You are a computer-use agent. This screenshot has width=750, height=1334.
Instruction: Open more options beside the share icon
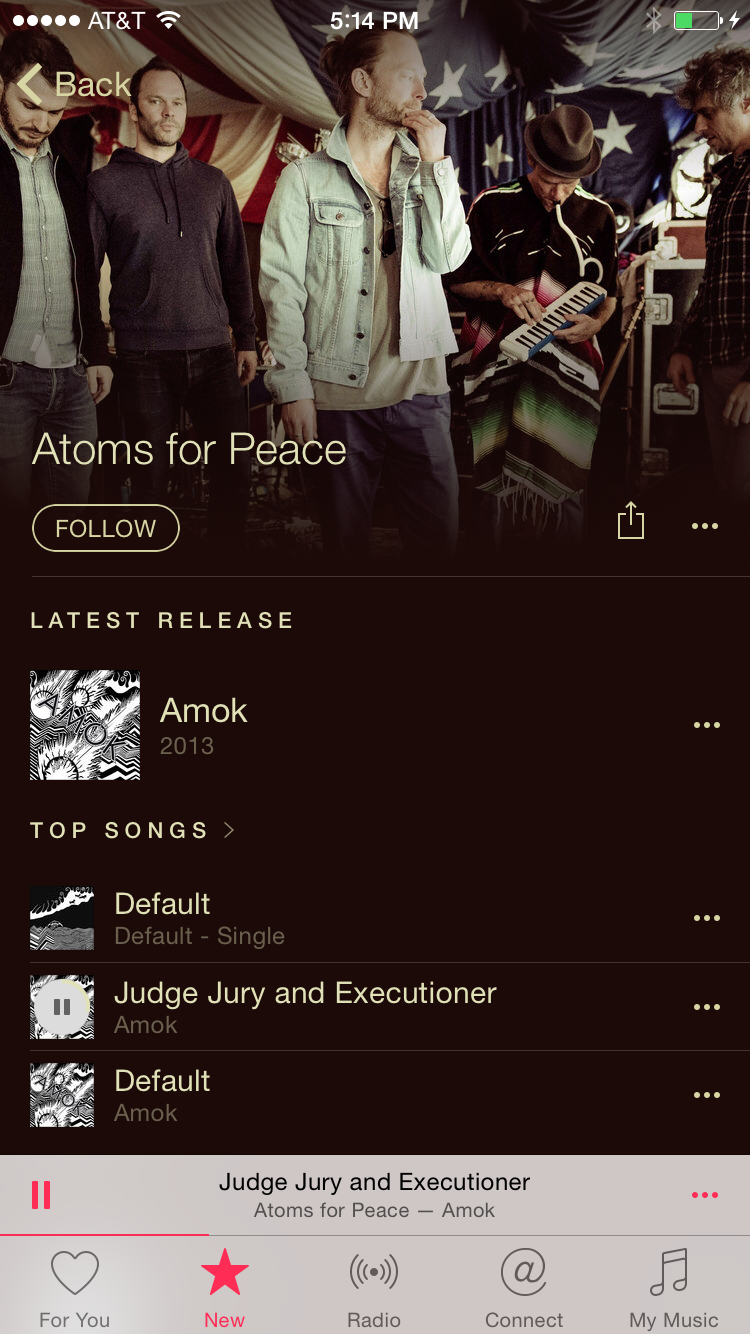[x=705, y=526]
